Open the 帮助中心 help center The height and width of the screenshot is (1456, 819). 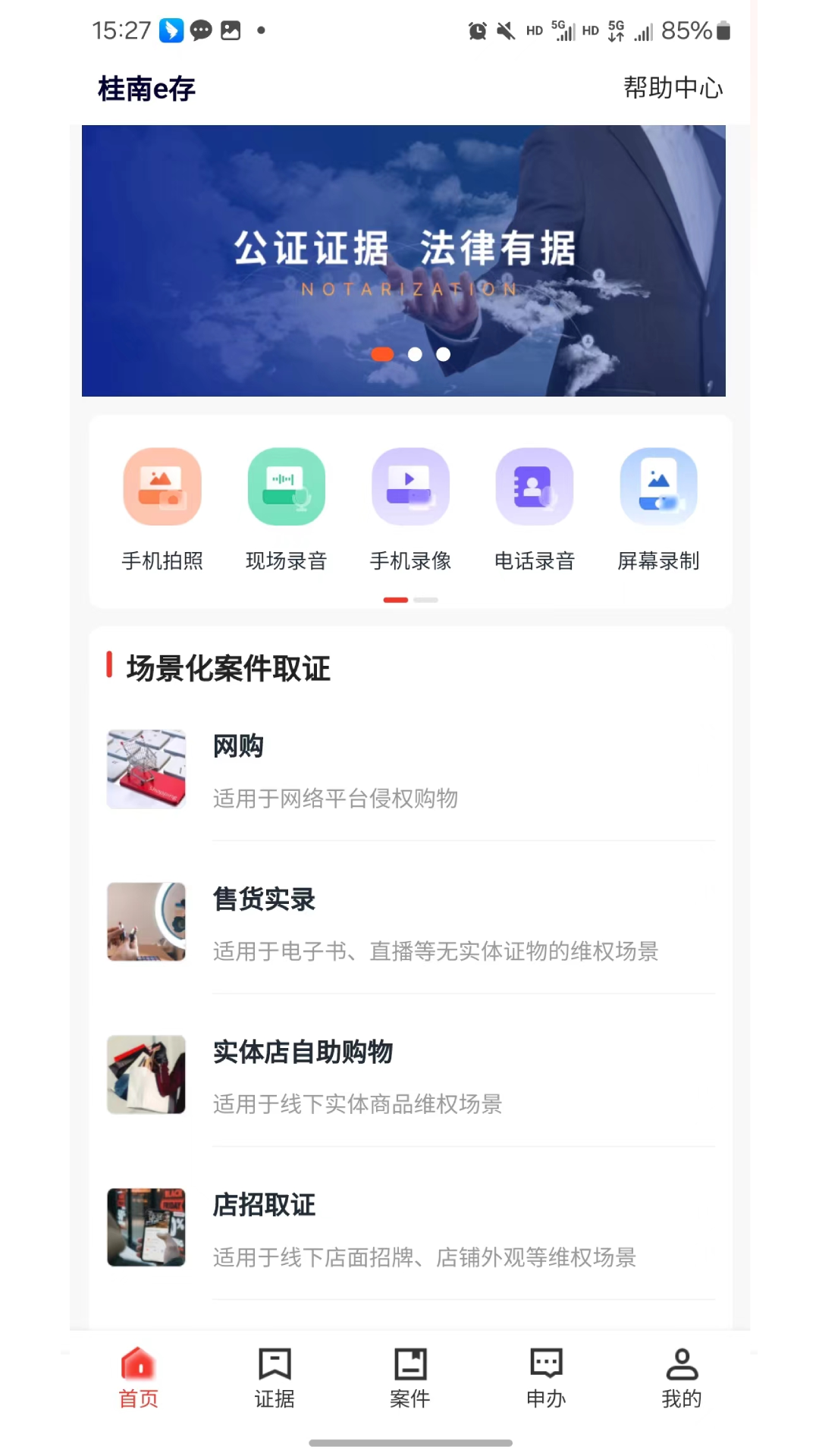coord(672,88)
